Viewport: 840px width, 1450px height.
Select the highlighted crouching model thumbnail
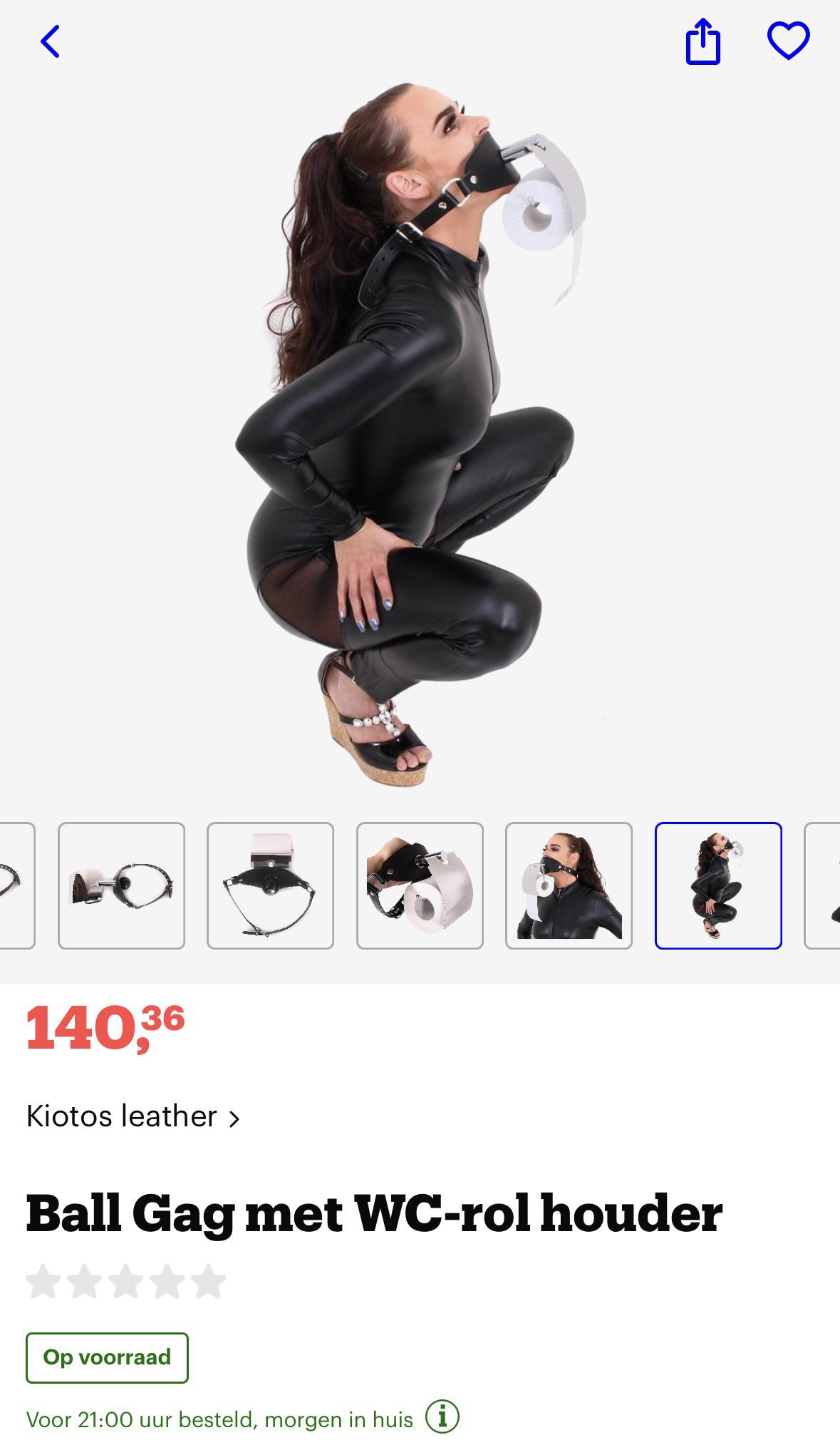click(x=718, y=885)
